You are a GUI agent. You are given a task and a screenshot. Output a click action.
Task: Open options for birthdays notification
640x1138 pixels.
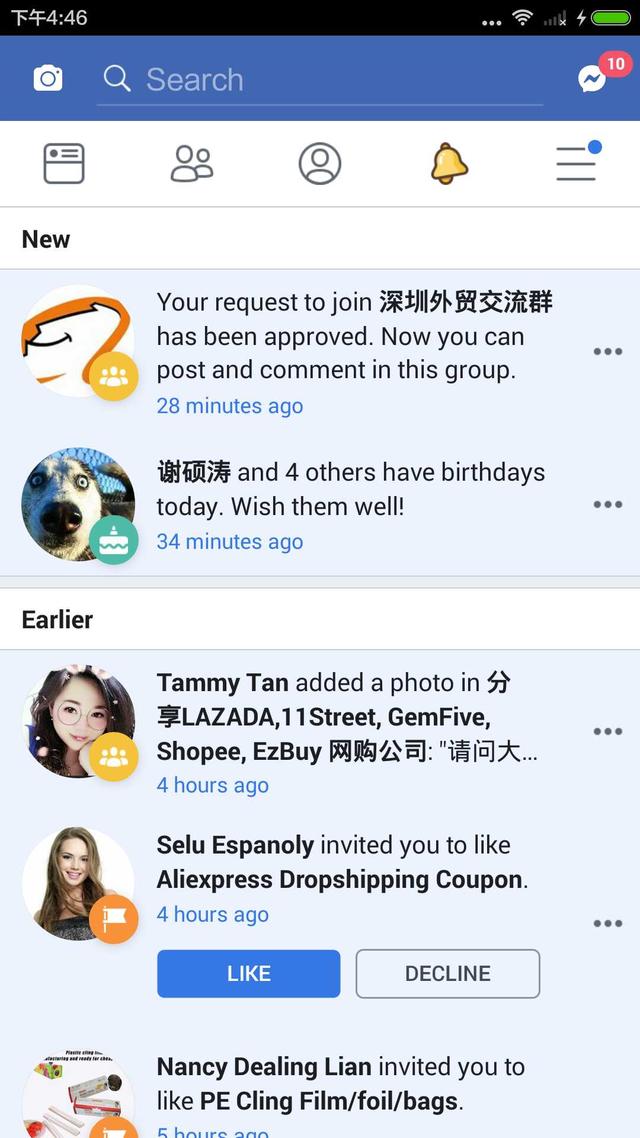click(607, 505)
